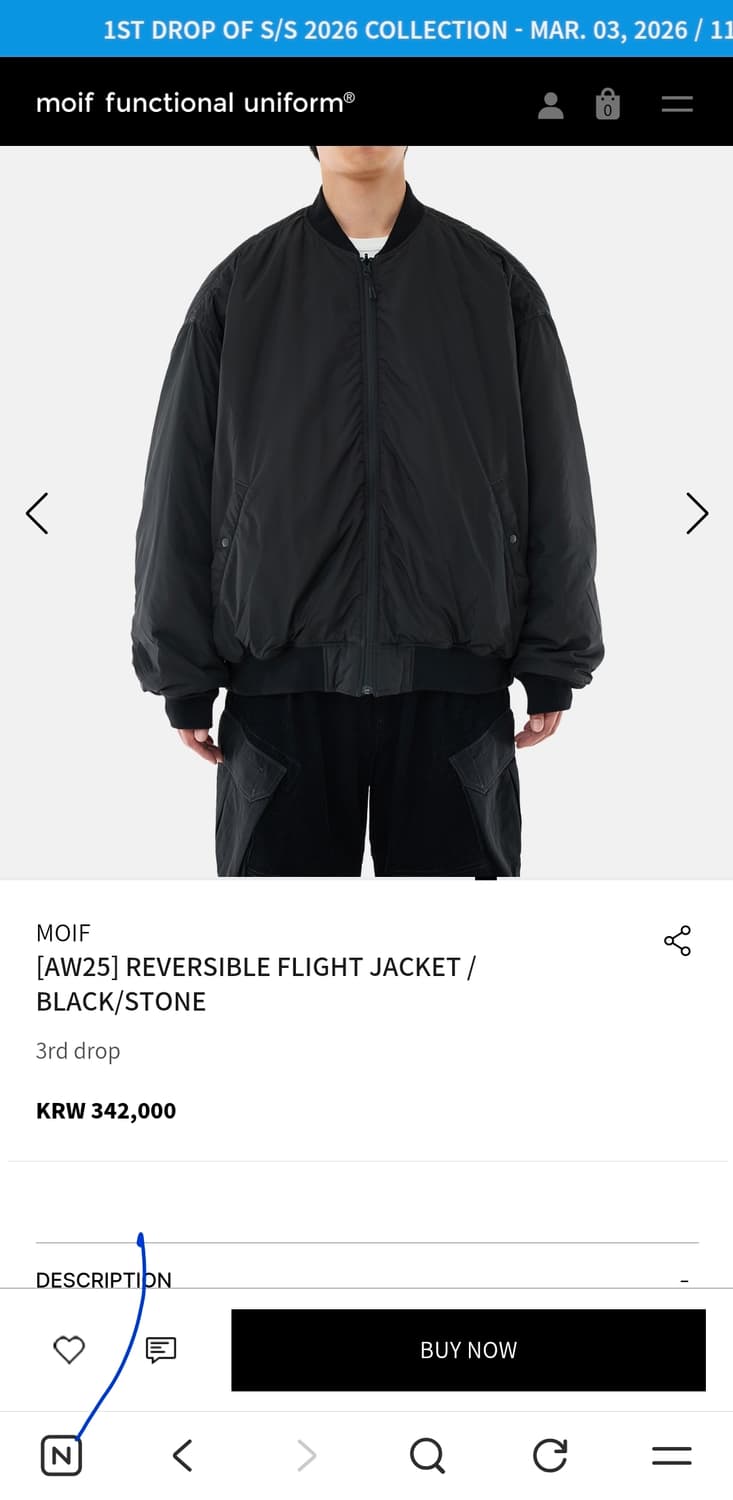Open the browser tabs menu

(671, 1455)
